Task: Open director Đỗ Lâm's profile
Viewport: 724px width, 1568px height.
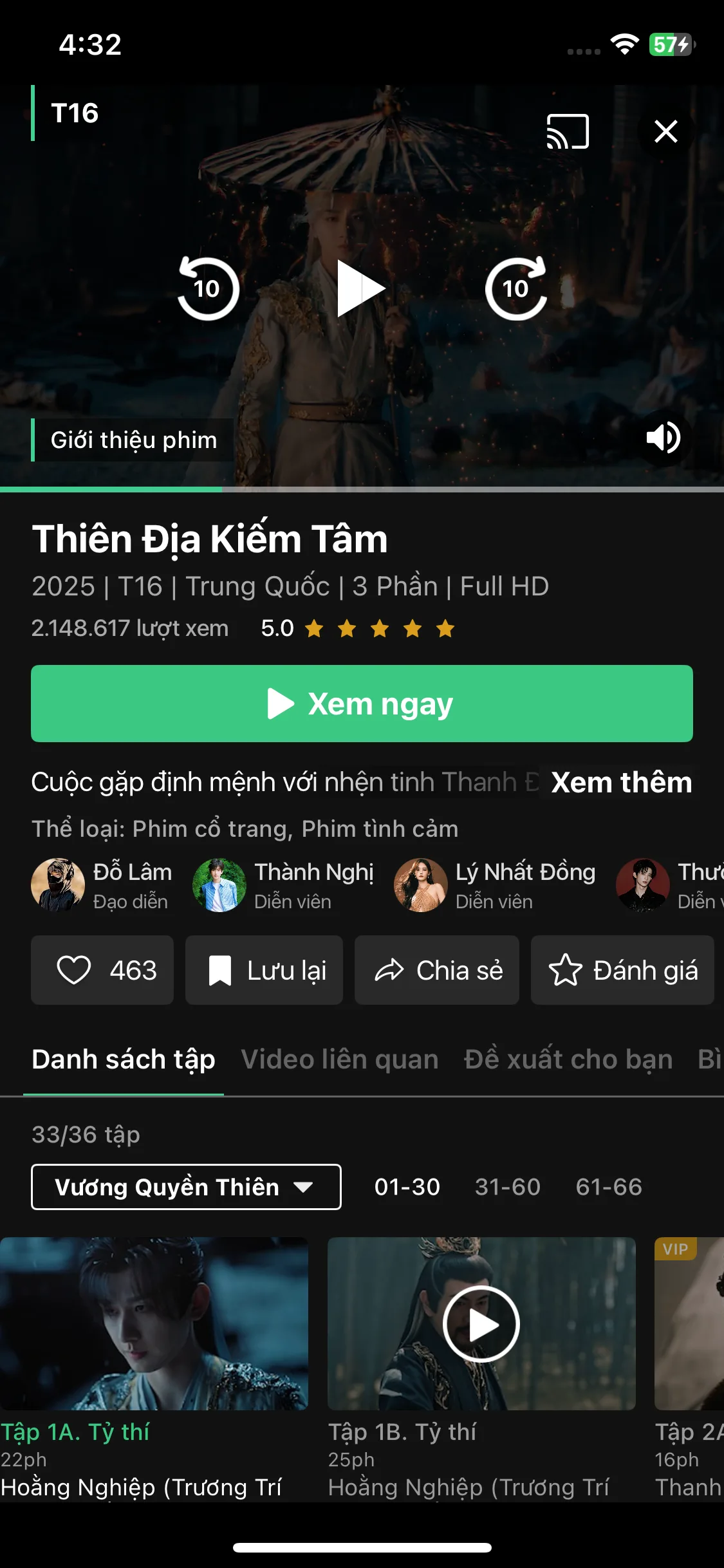Action: [x=103, y=885]
